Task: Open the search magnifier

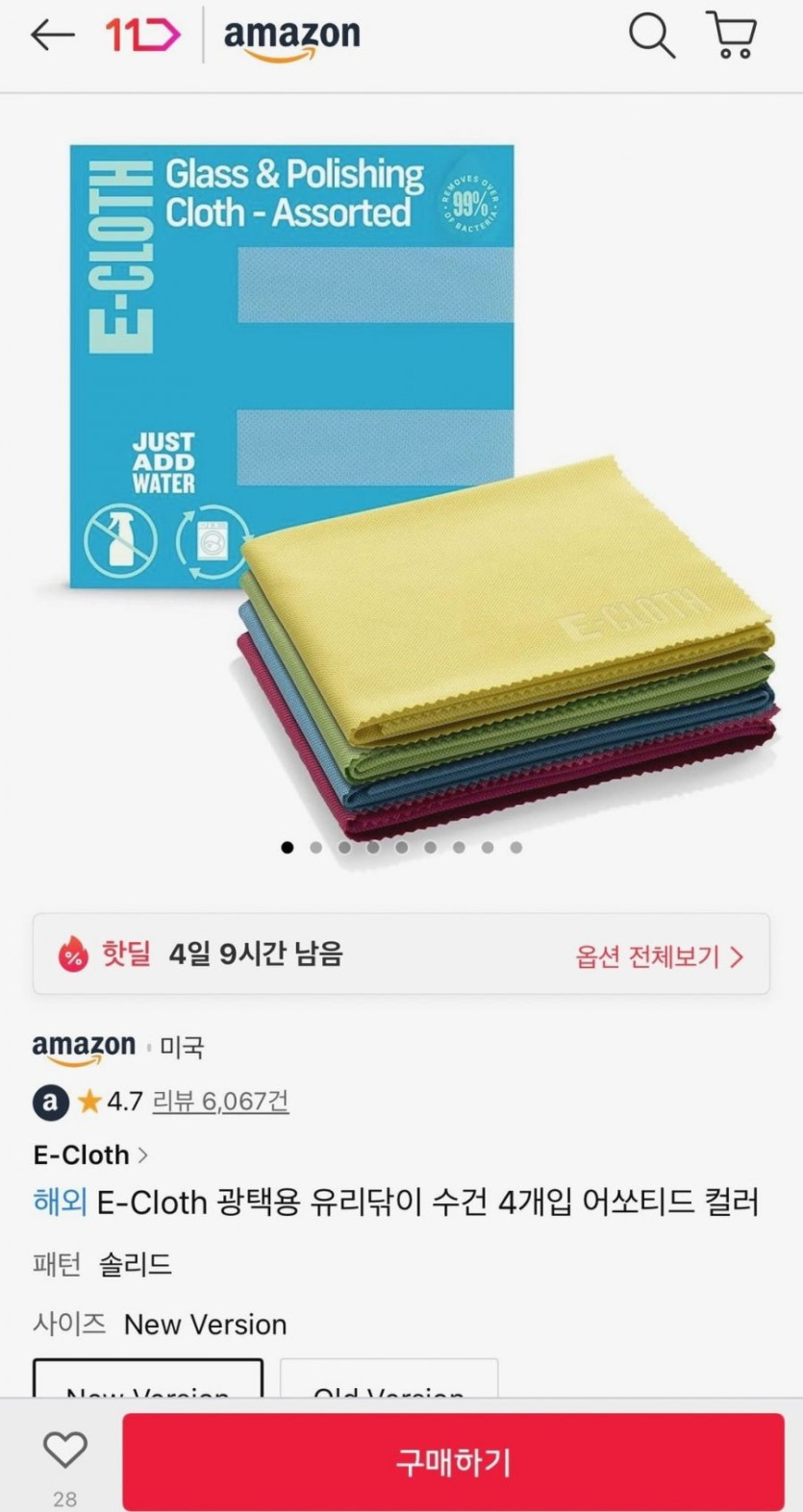Action: tap(652, 36)
